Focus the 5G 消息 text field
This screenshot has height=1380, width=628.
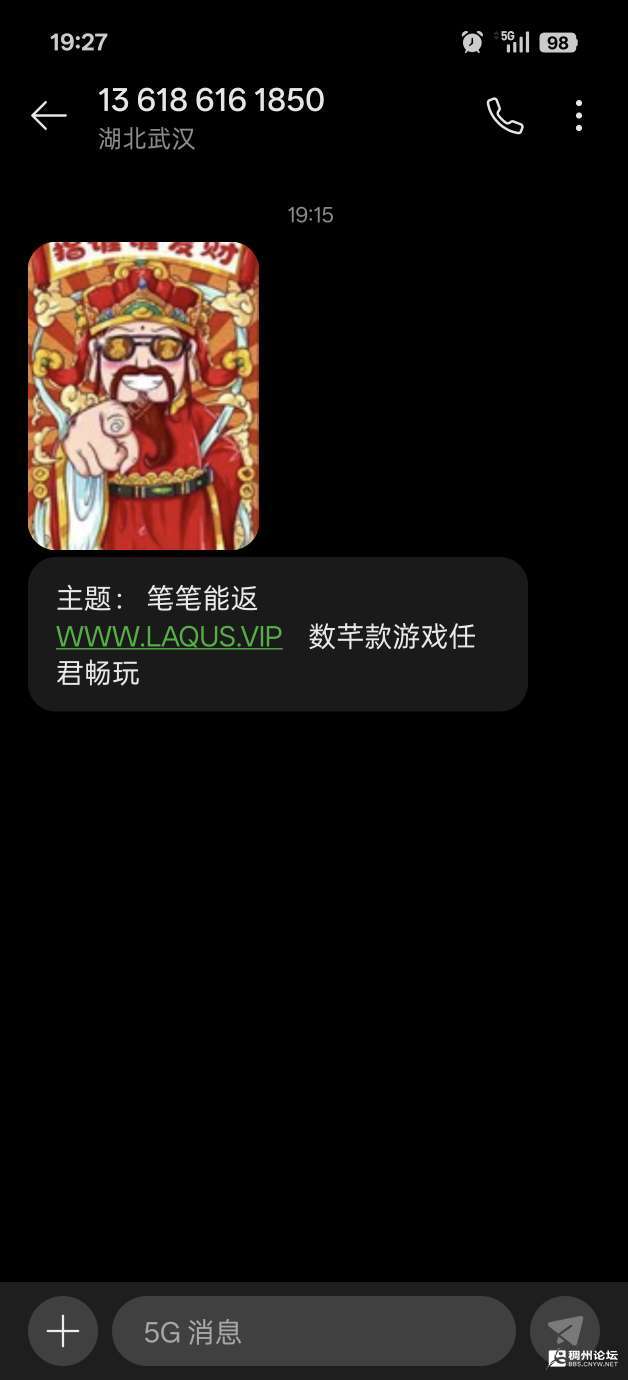pyautogui.click(x=313, y=1331)
